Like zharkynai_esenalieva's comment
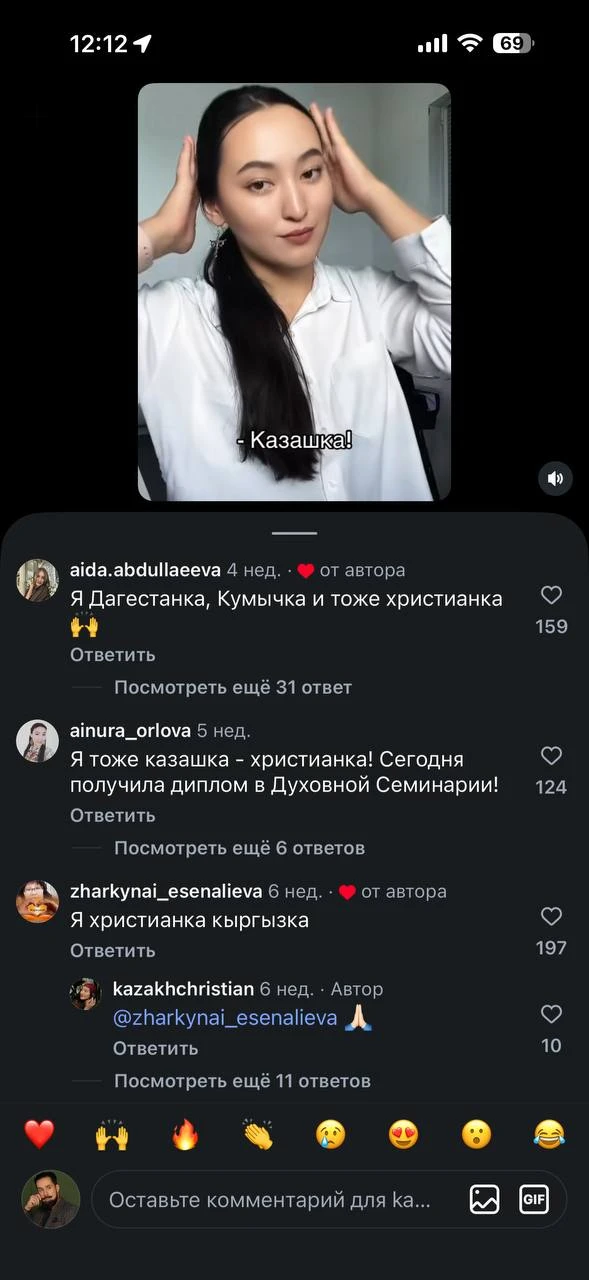The height and width of the screenshot is (1280, 589). [x=551, y=916]
